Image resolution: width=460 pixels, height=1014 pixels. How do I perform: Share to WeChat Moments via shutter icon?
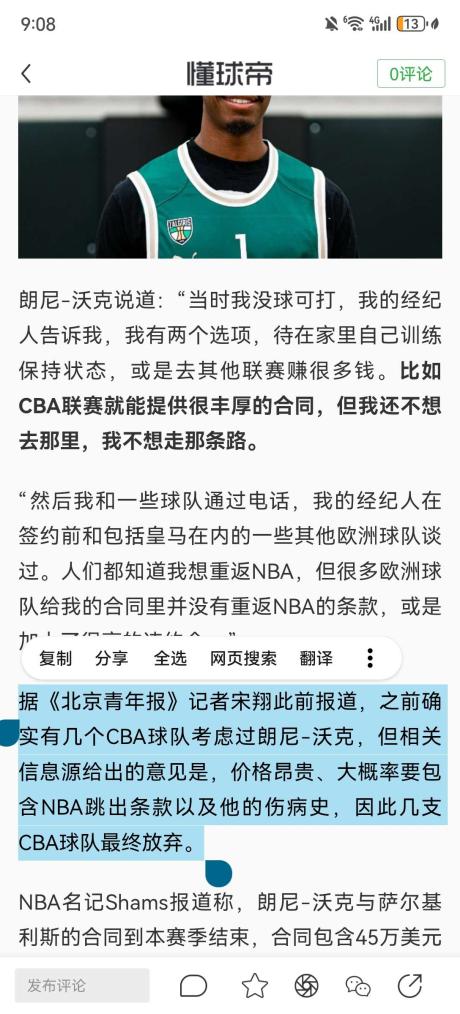(x=307, y=986)
